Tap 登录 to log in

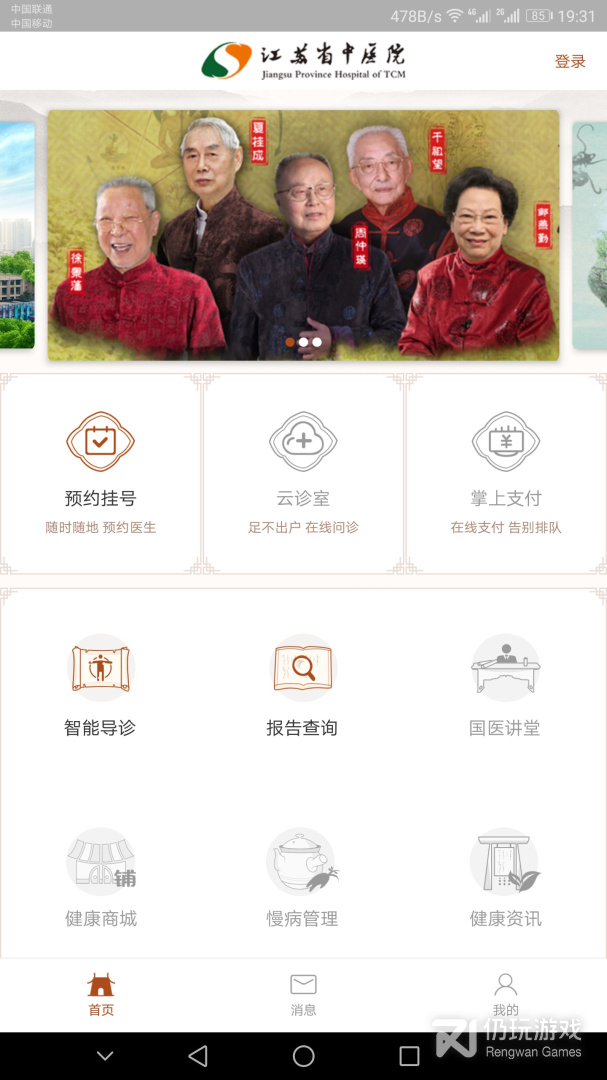(570, 61)
